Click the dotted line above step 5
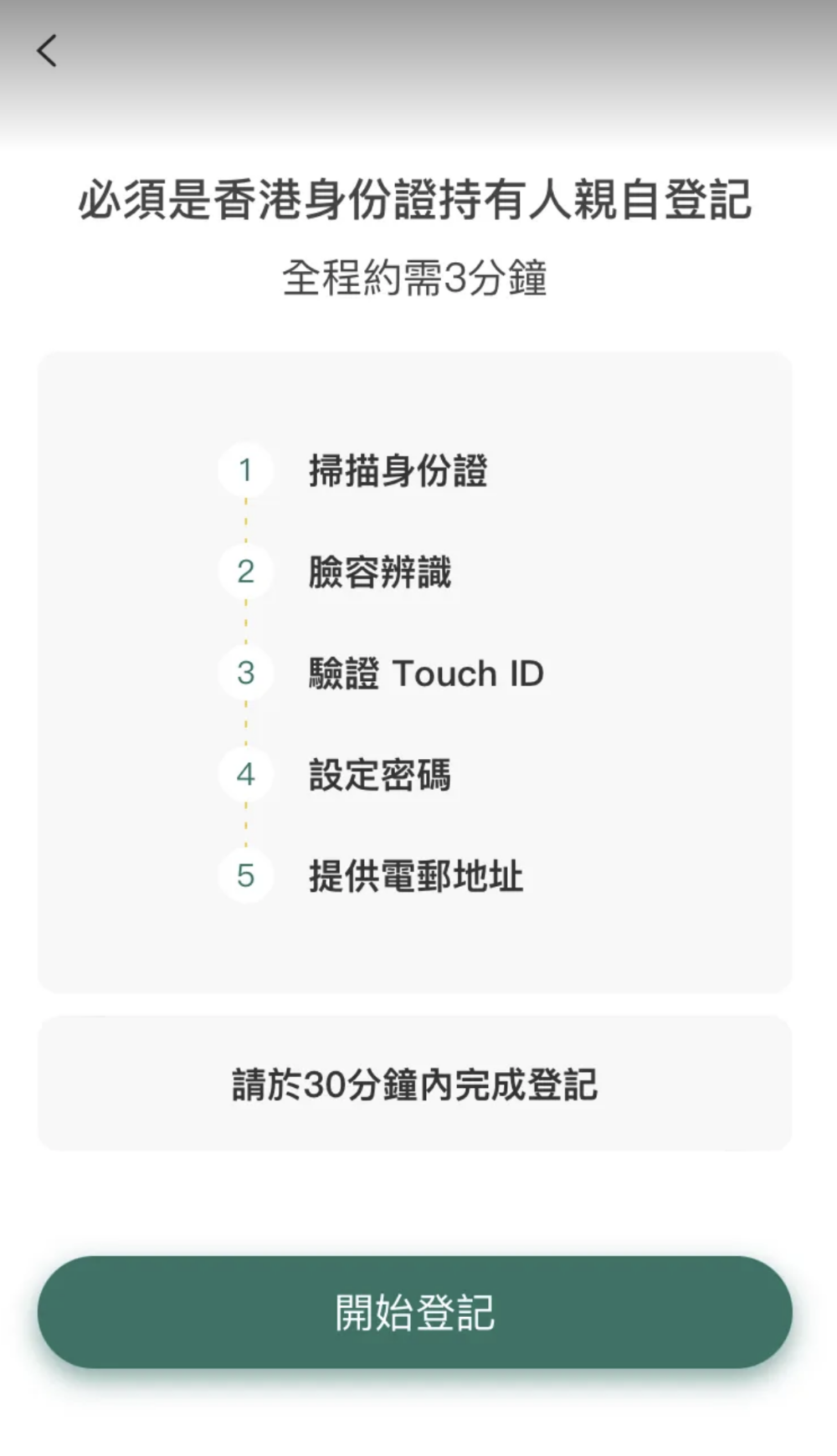The image size is (837, 1456). 244,826
